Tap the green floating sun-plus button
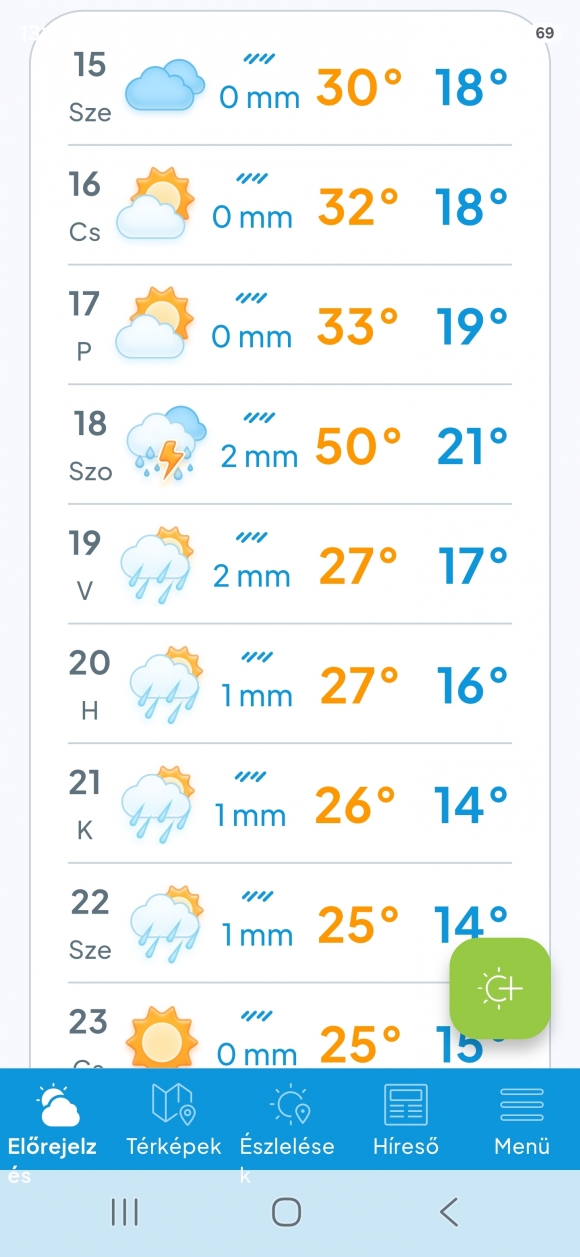This screenshot has height=1257, width=580. 500,988
